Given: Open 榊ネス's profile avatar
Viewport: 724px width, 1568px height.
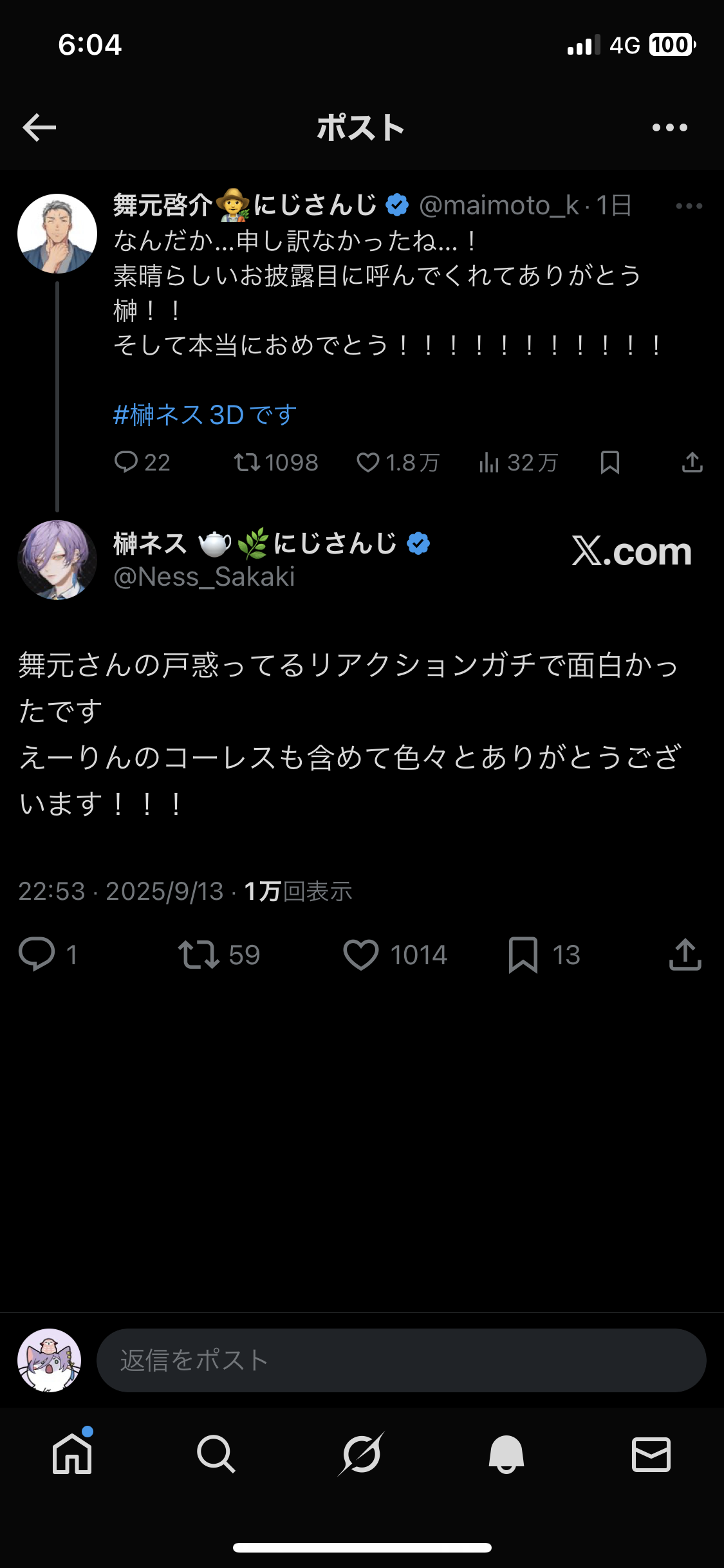Looking at the screenshot, I should pos(57,560).
